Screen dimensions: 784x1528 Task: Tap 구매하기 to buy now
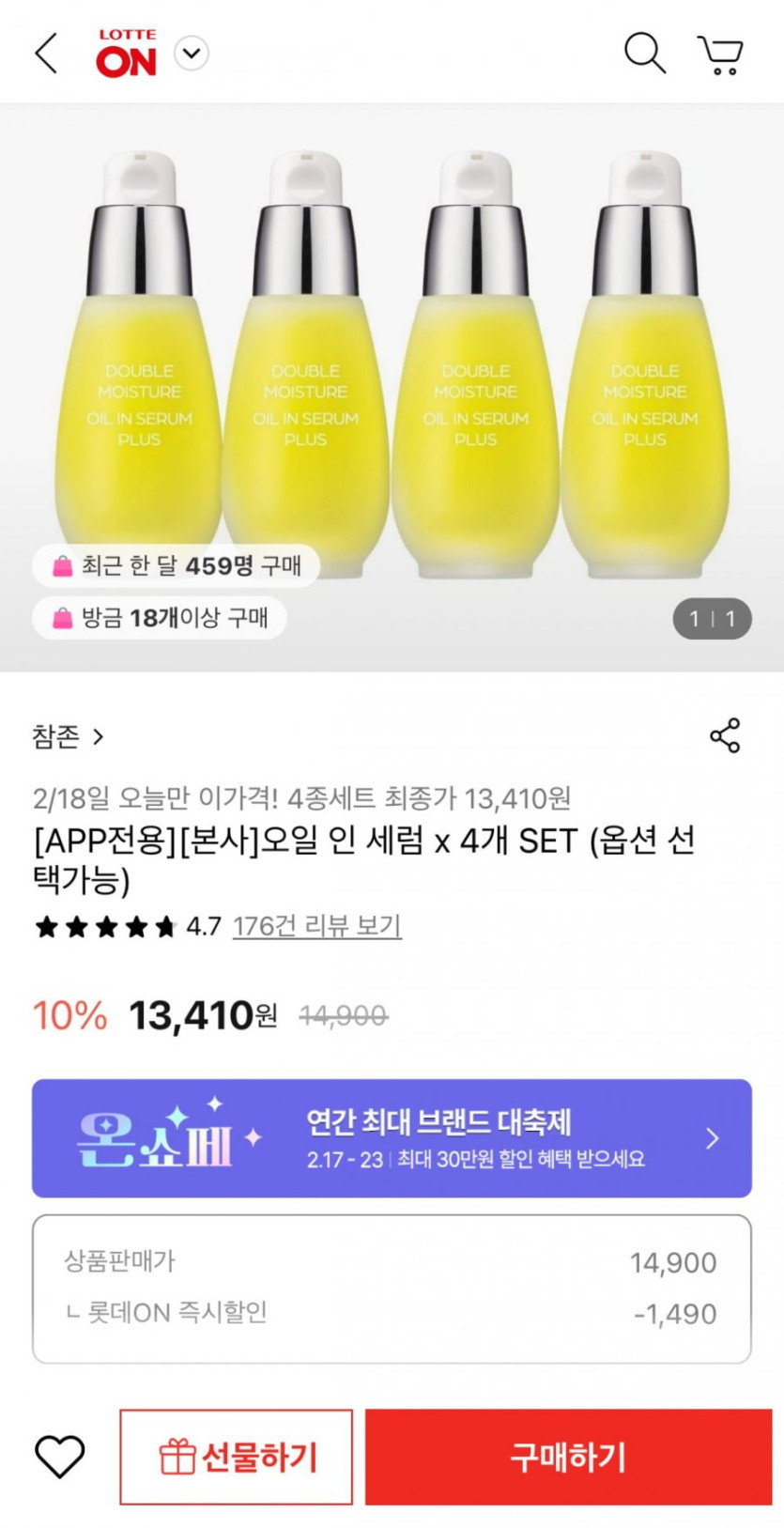(x=568, y=1457)
